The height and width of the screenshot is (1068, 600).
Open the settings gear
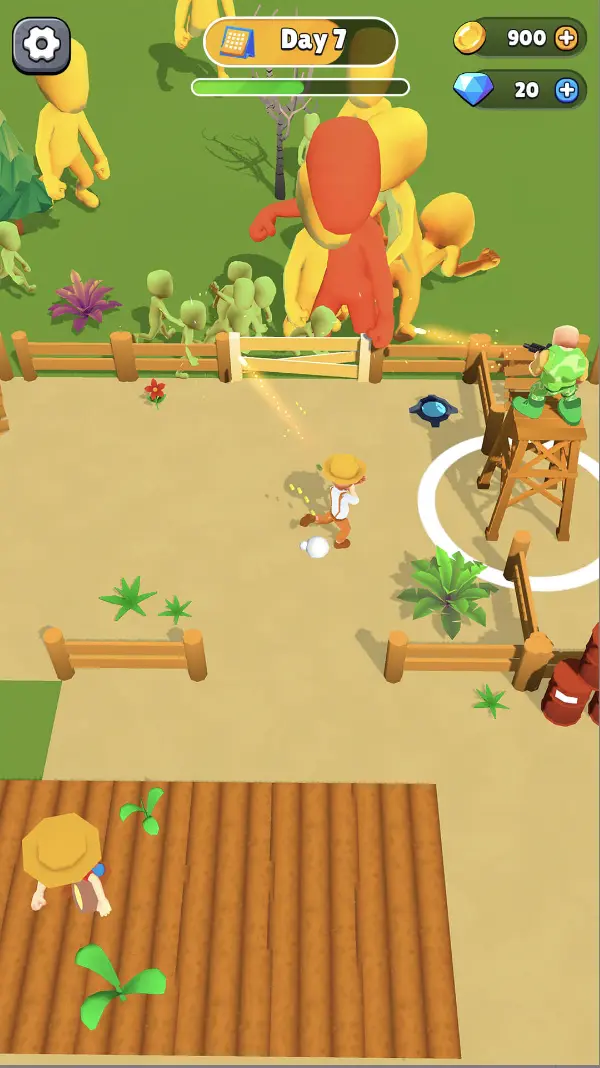pyautogui.click(x=42, y=45)
